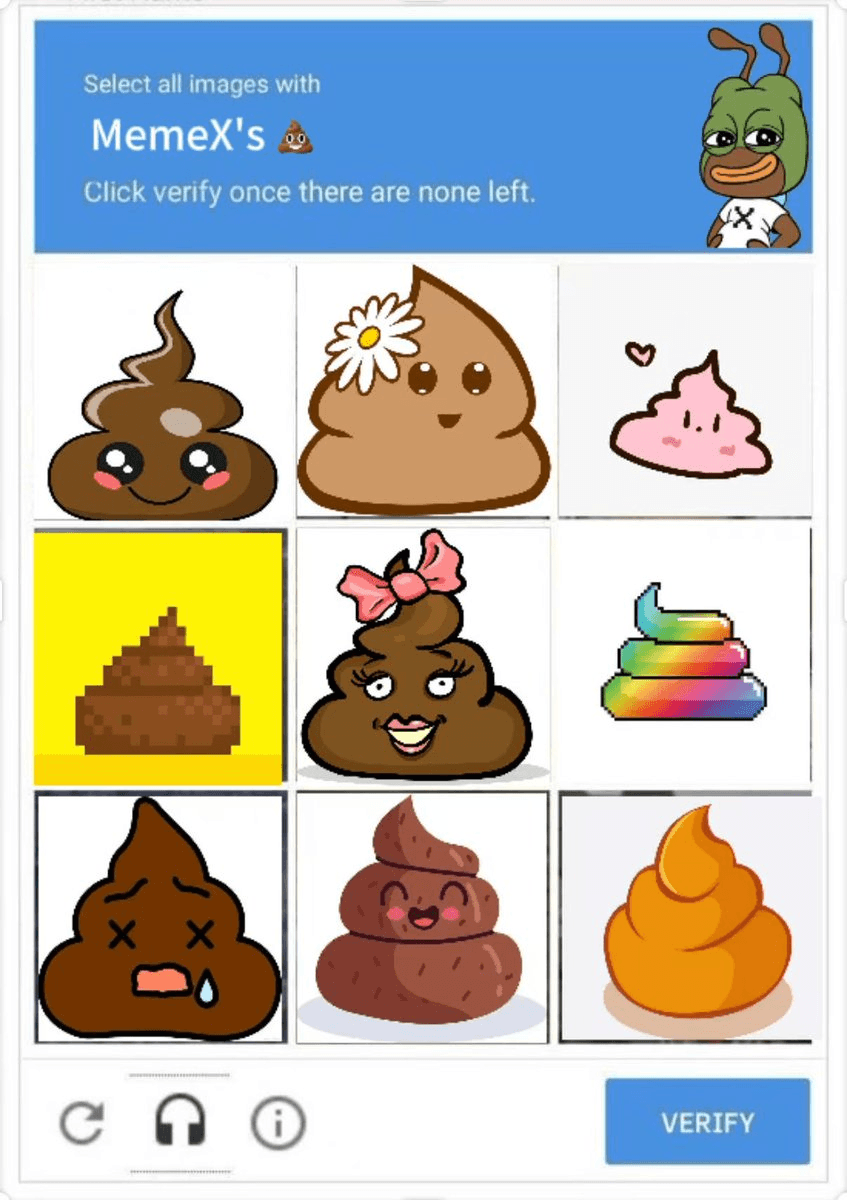
Task: Open the captcha info help icon
Action: click(x=277, y=1124)
